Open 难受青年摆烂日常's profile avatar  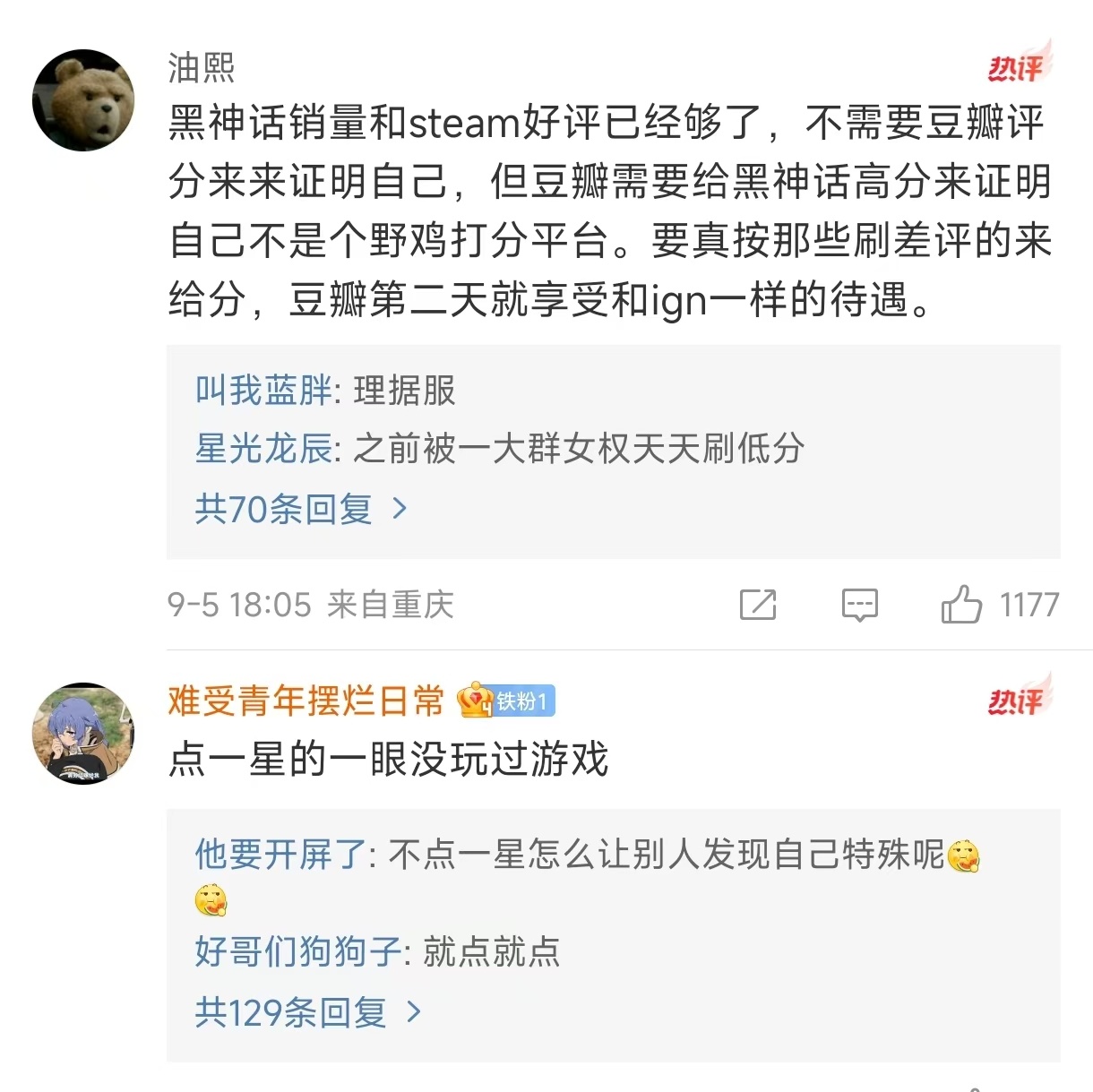pos(83,733)
